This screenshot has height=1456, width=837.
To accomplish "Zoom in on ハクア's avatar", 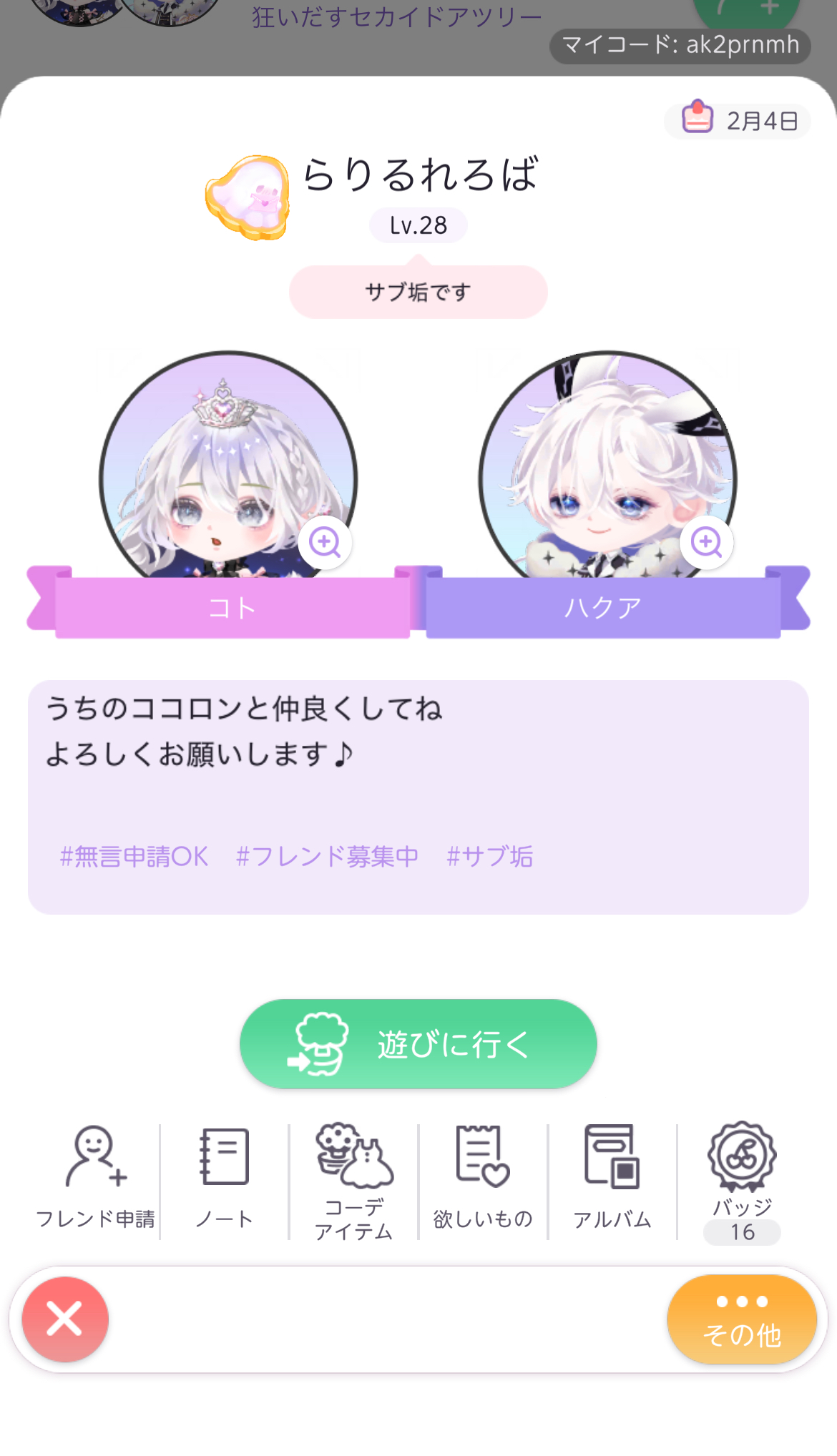I will [706, 542].
